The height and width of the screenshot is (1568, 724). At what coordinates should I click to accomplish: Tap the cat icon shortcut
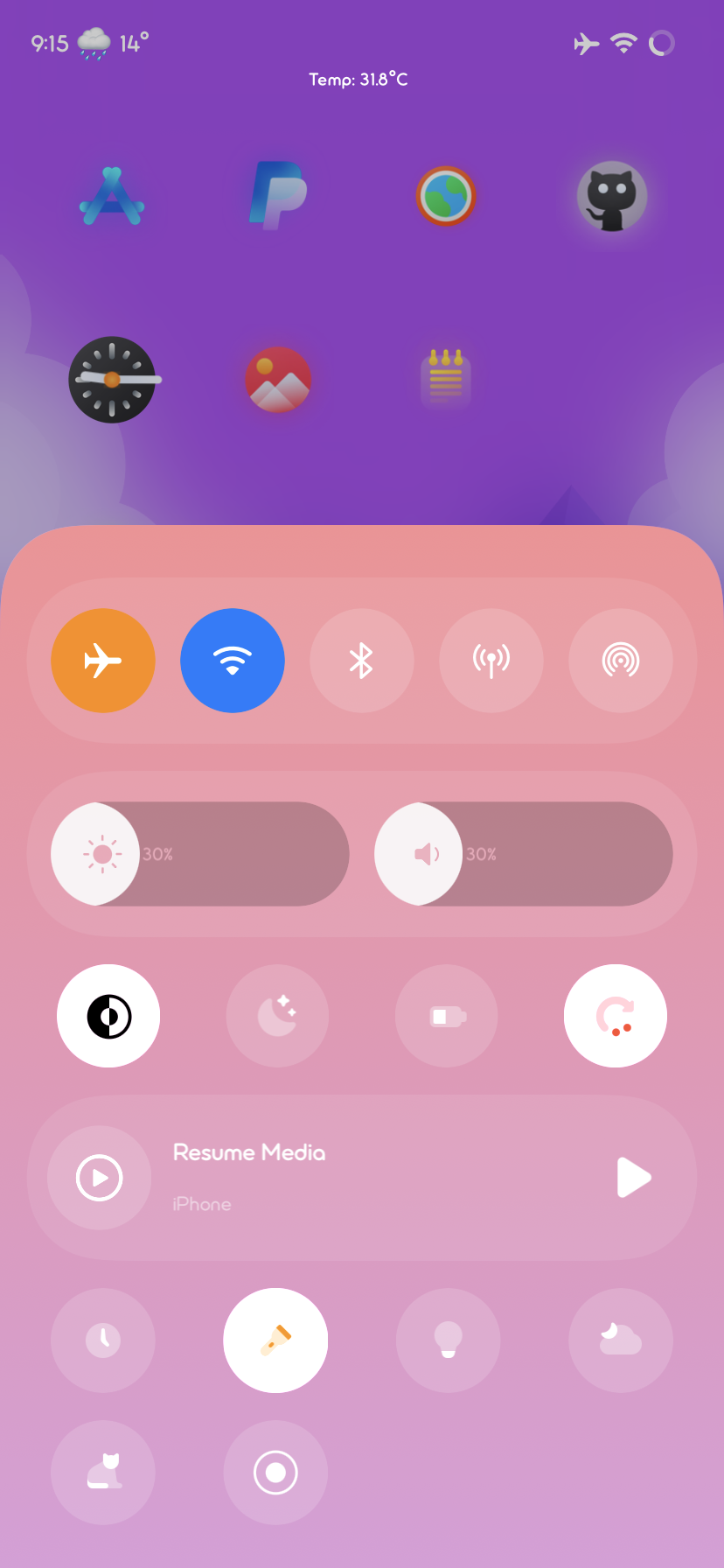click(x=103, y=1473)
